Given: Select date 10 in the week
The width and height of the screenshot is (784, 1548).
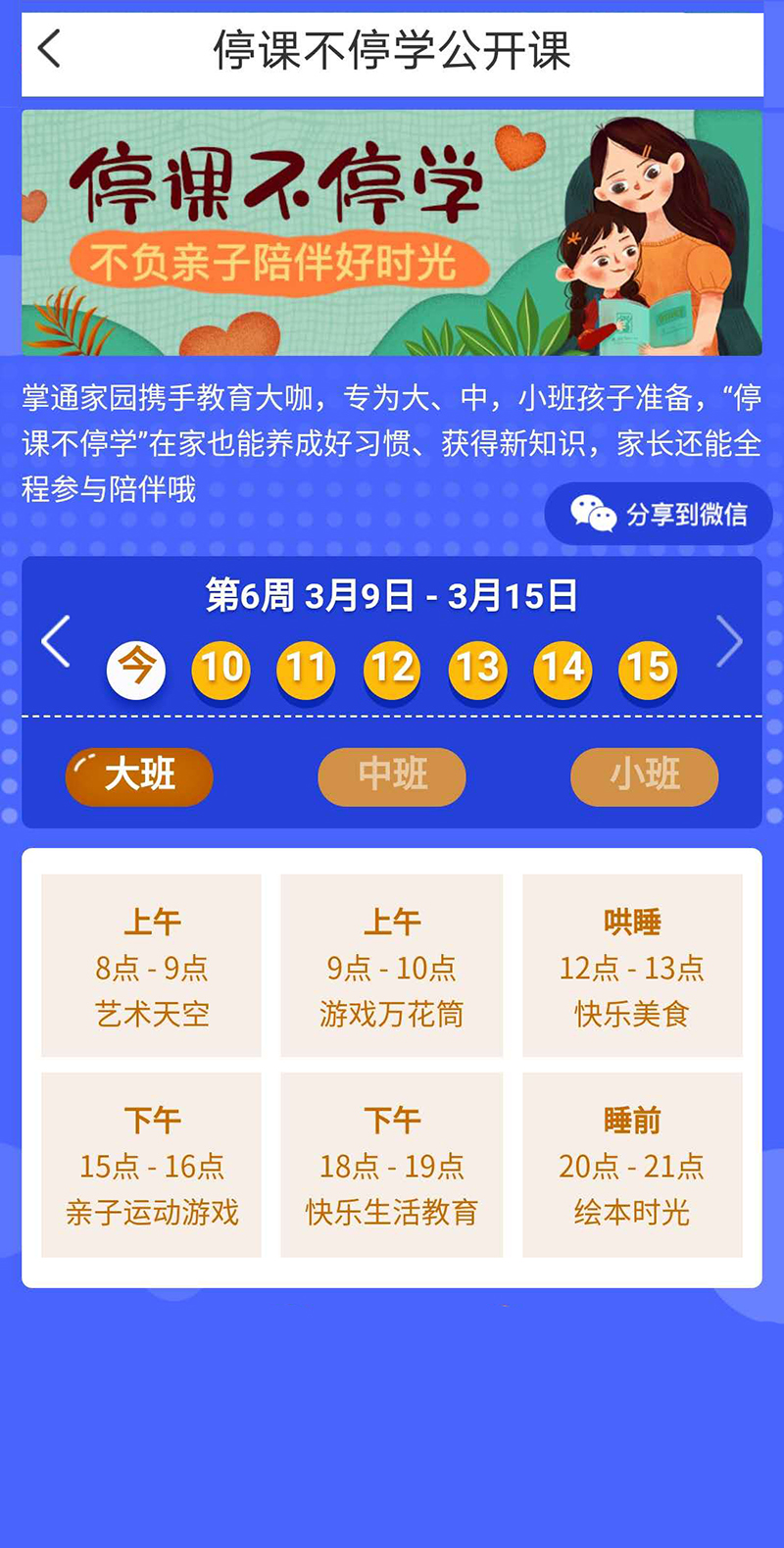Looking at the screenshot, I should [221, 669].
